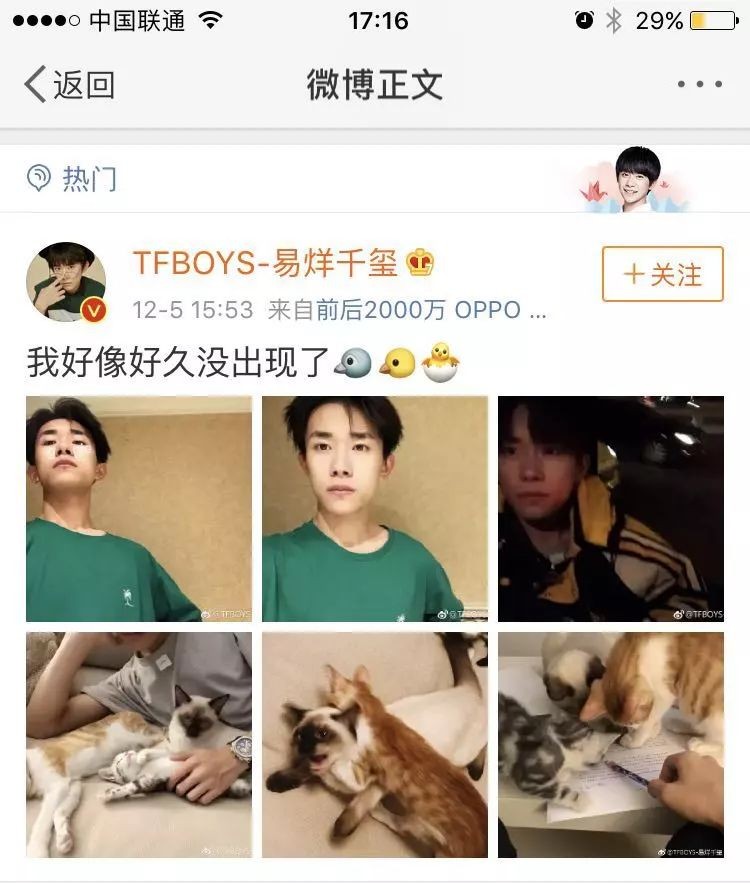View the second green shirt close-up photo
Image resolution: width=750 pixels, height=883 pixels.
tap(375, 509)
